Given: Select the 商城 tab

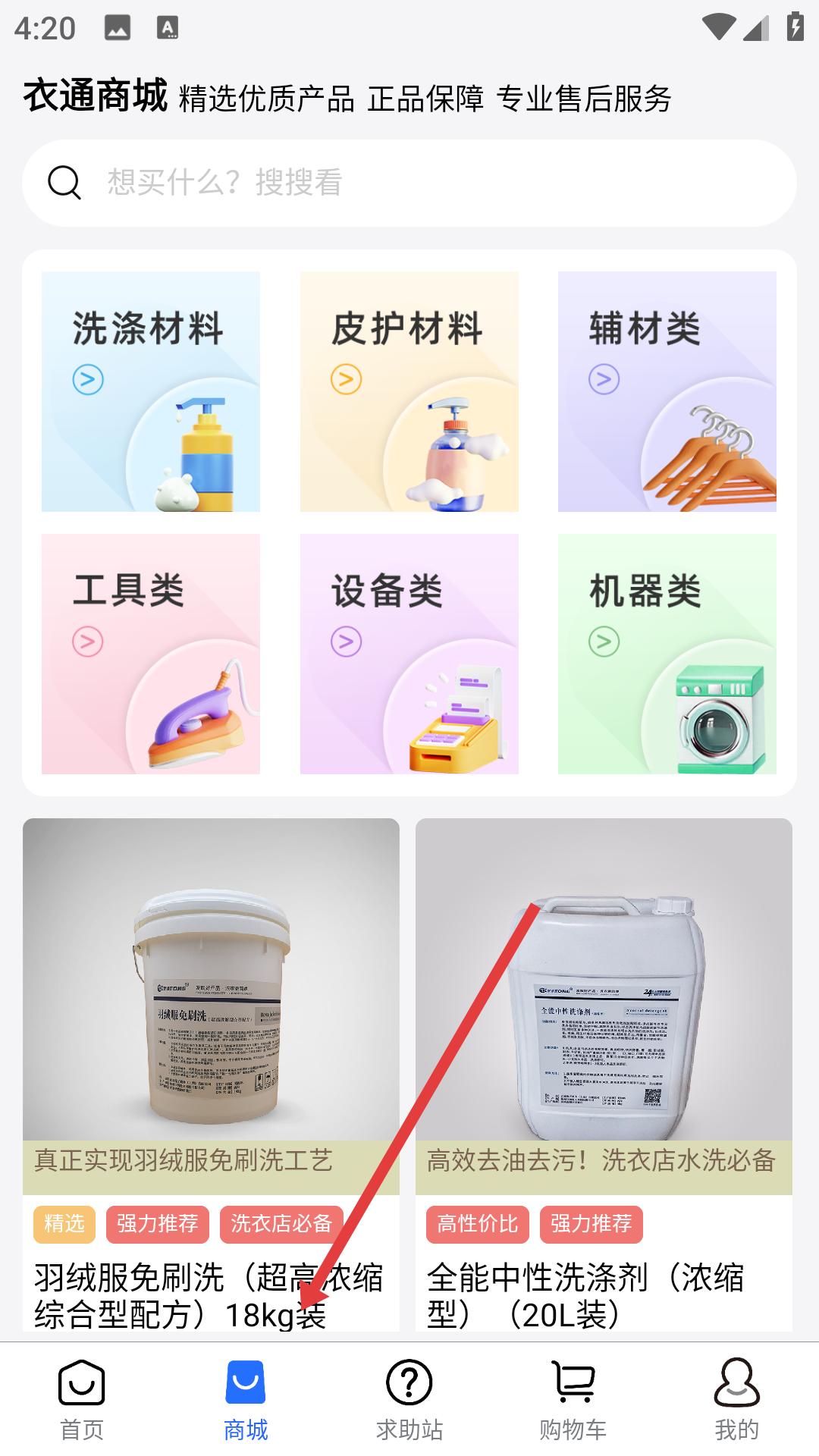Looking at the screenshot, I should click(x=246, y=1400).
